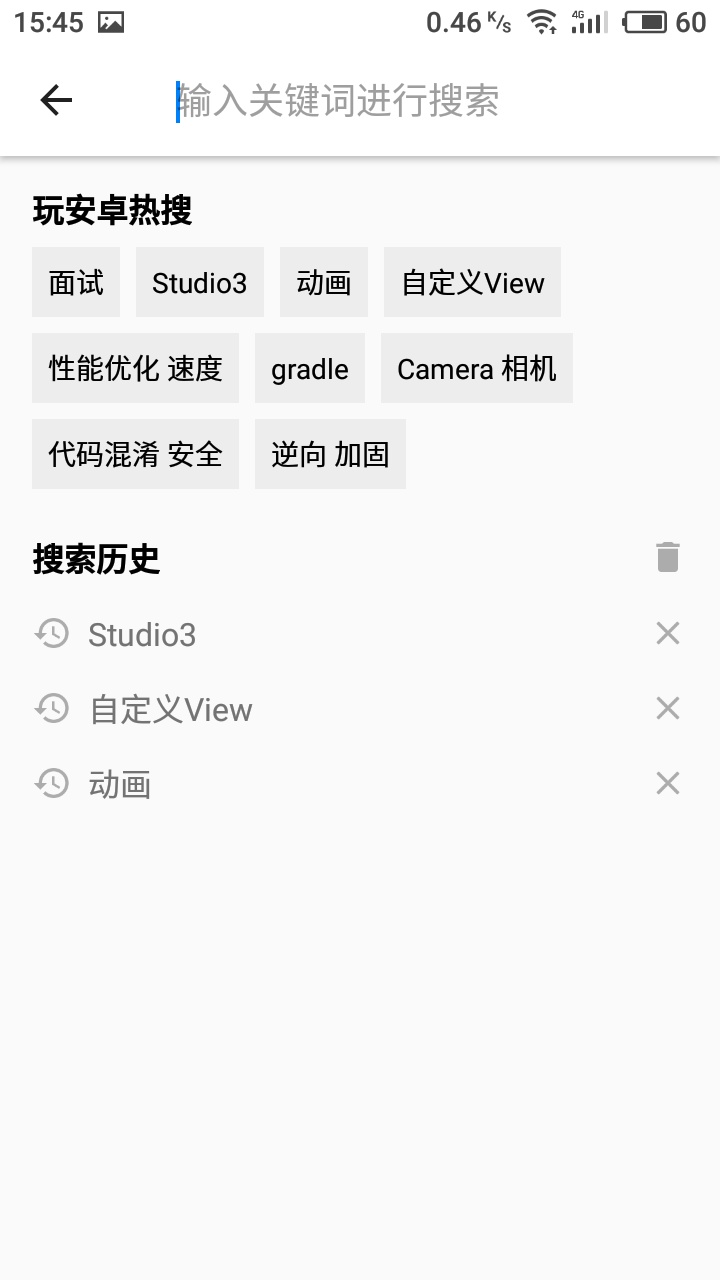Select the 代码混淆 安全 chip
This screenshot has height=1280, width=720.
pos(135,455)
